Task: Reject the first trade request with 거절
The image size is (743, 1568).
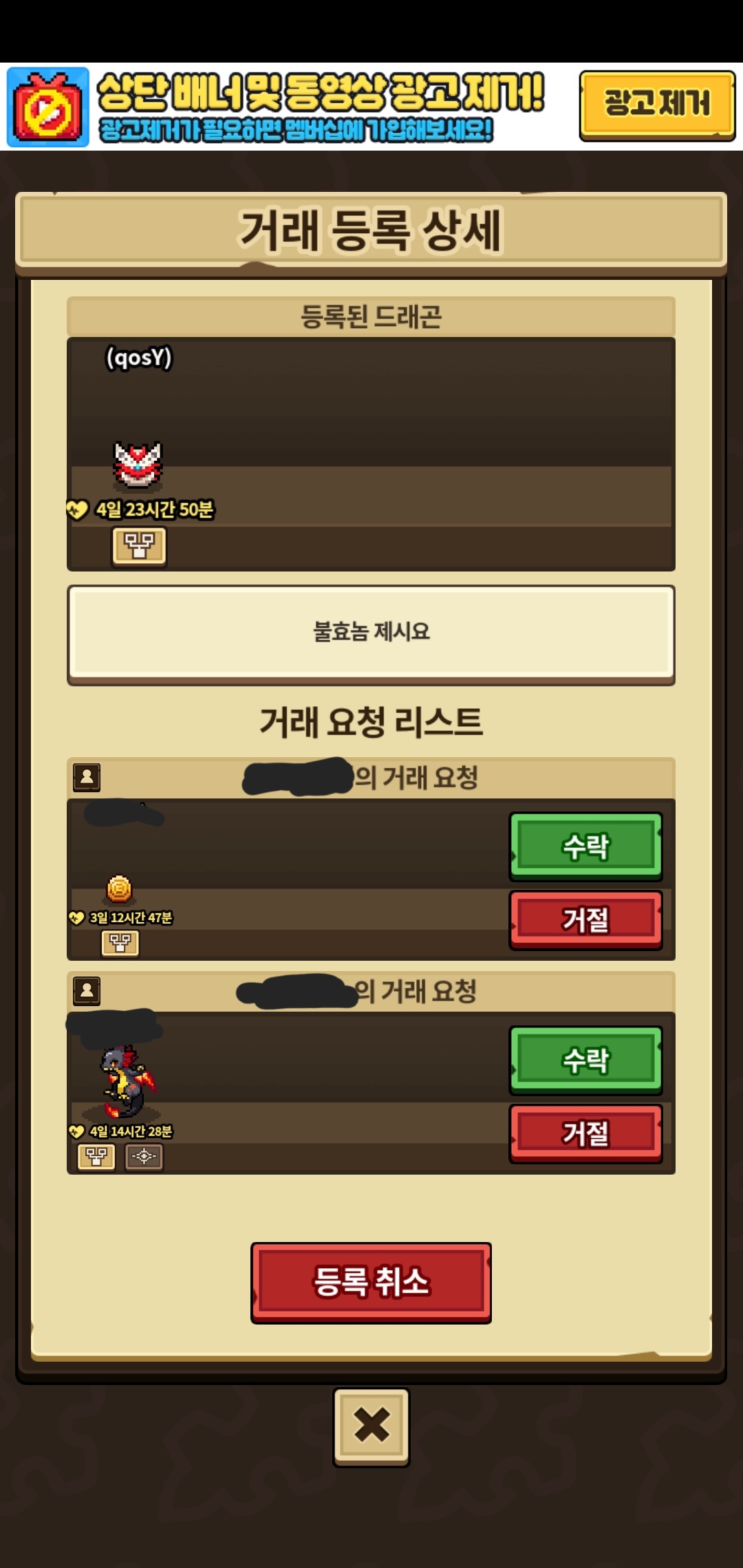Action: [x=585, y=920]
